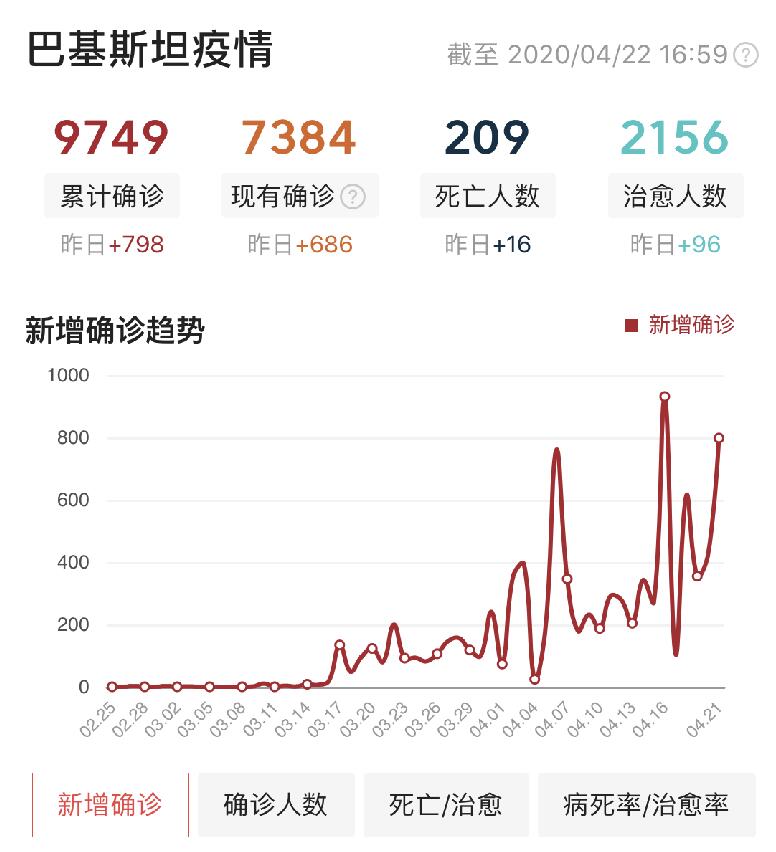Viewport: 776px width, 852px height.
Task: Select the 新增确诊 tab
Action: tap(110, 804)
